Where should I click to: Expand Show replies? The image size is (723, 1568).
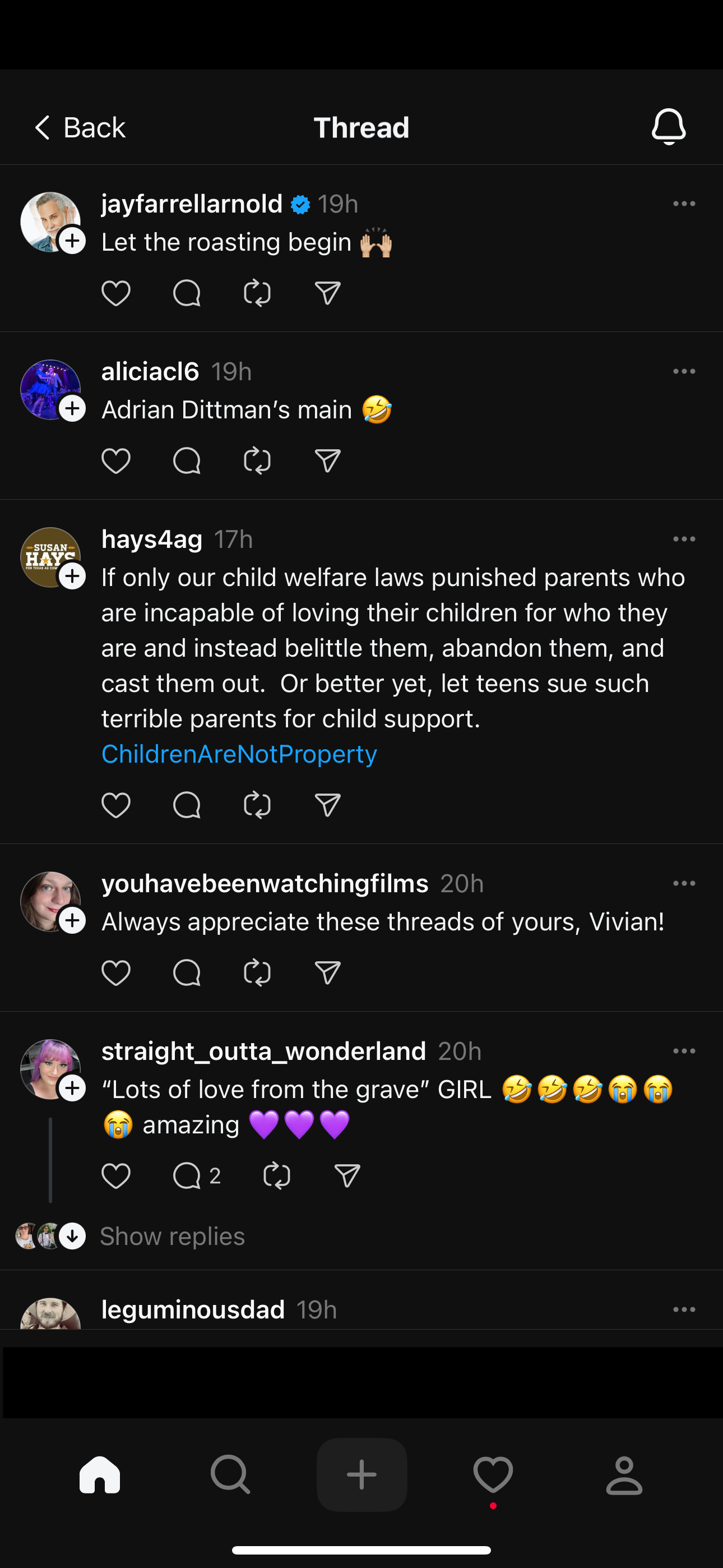(172, 1236)
